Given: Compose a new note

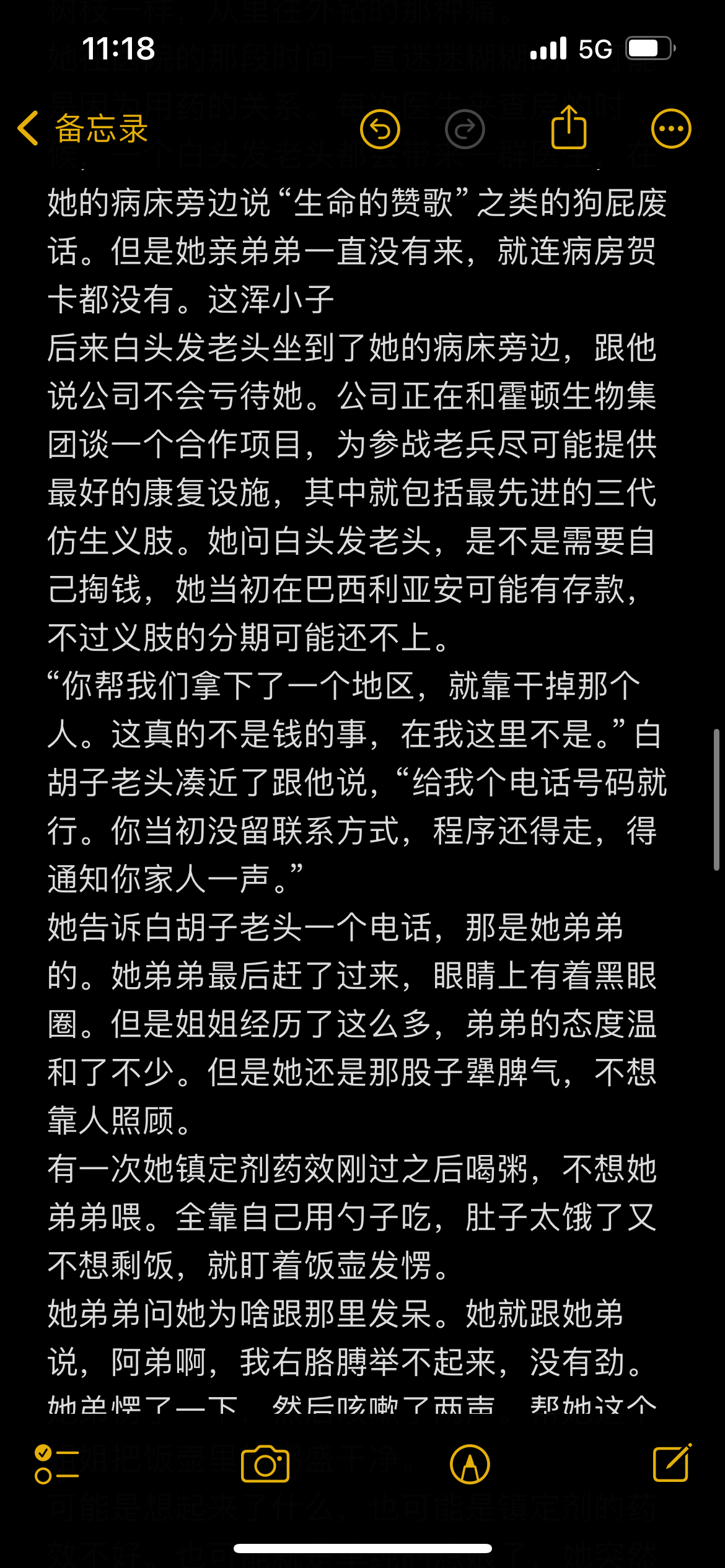Looking at the screenshot, I should 672,1463.
